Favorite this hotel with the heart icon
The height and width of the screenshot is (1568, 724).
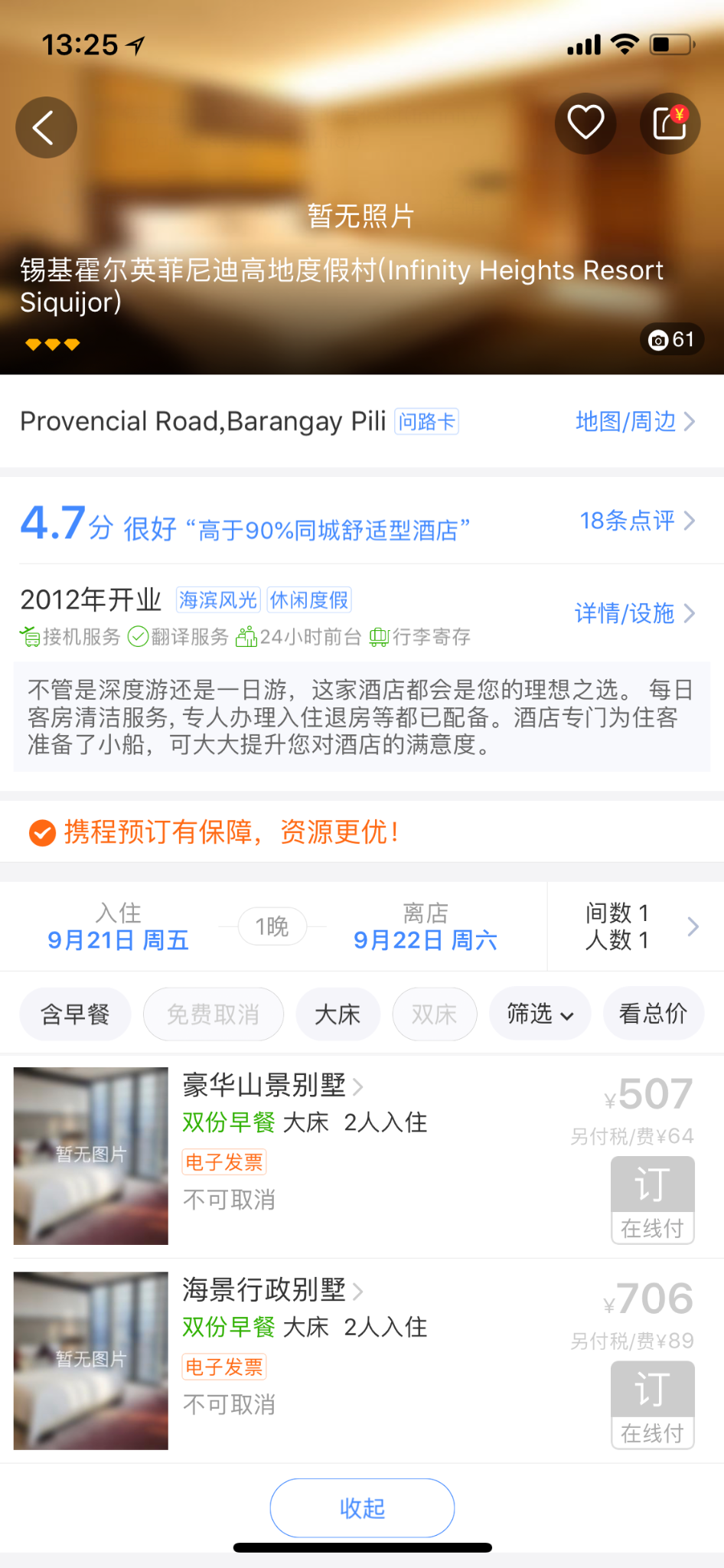click(585, 123)
